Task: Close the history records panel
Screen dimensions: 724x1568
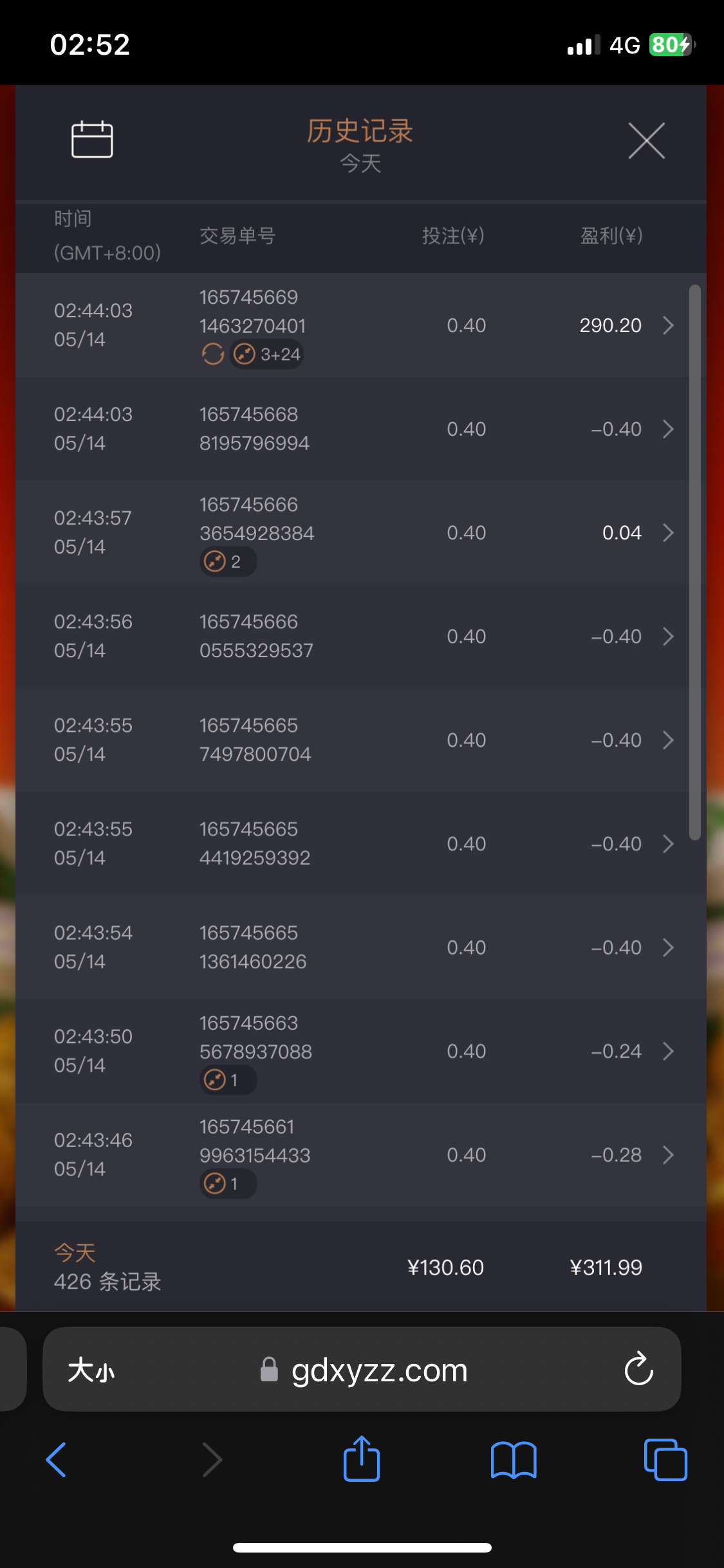Action: click(x=646, y=140)
